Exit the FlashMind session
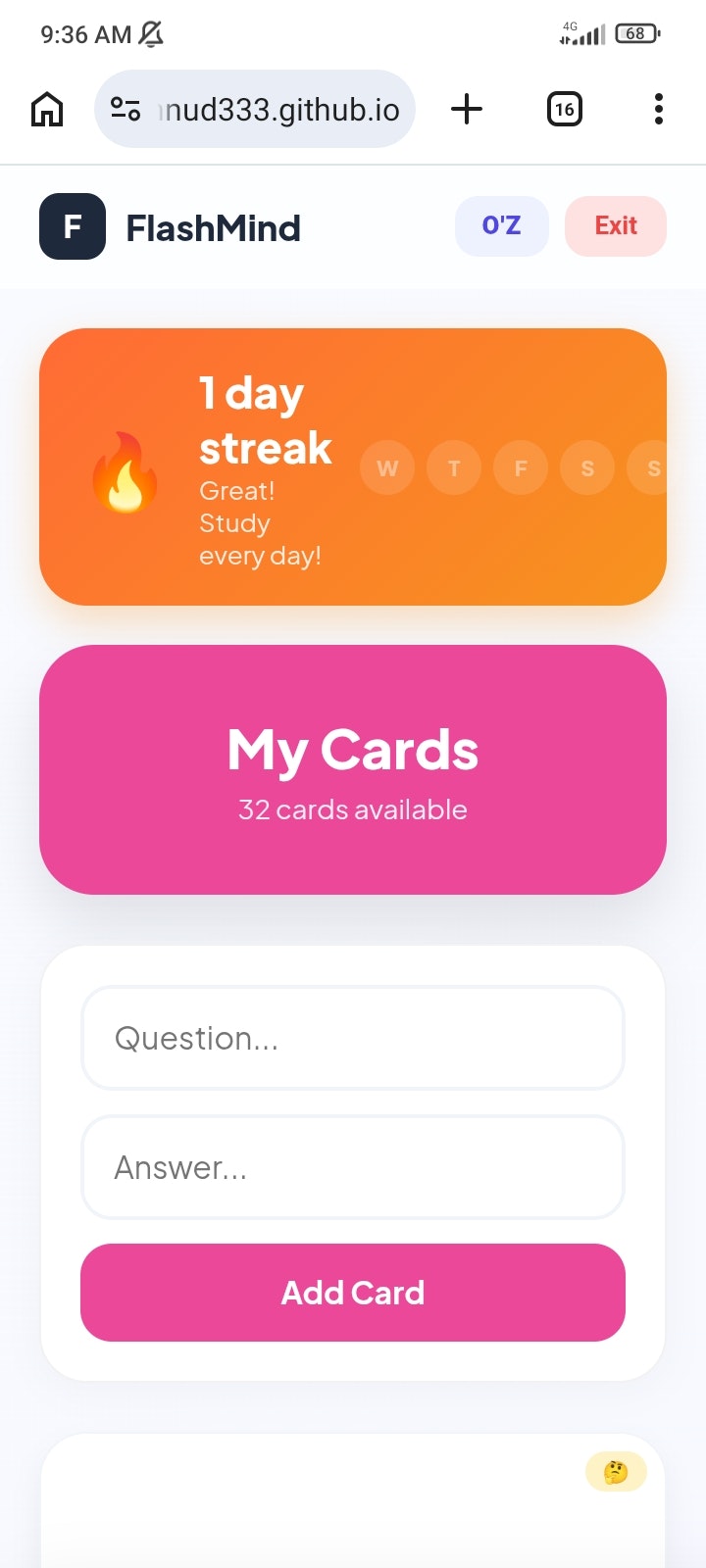This screenshot has height=1568, width=706. (x=616, y=225)
